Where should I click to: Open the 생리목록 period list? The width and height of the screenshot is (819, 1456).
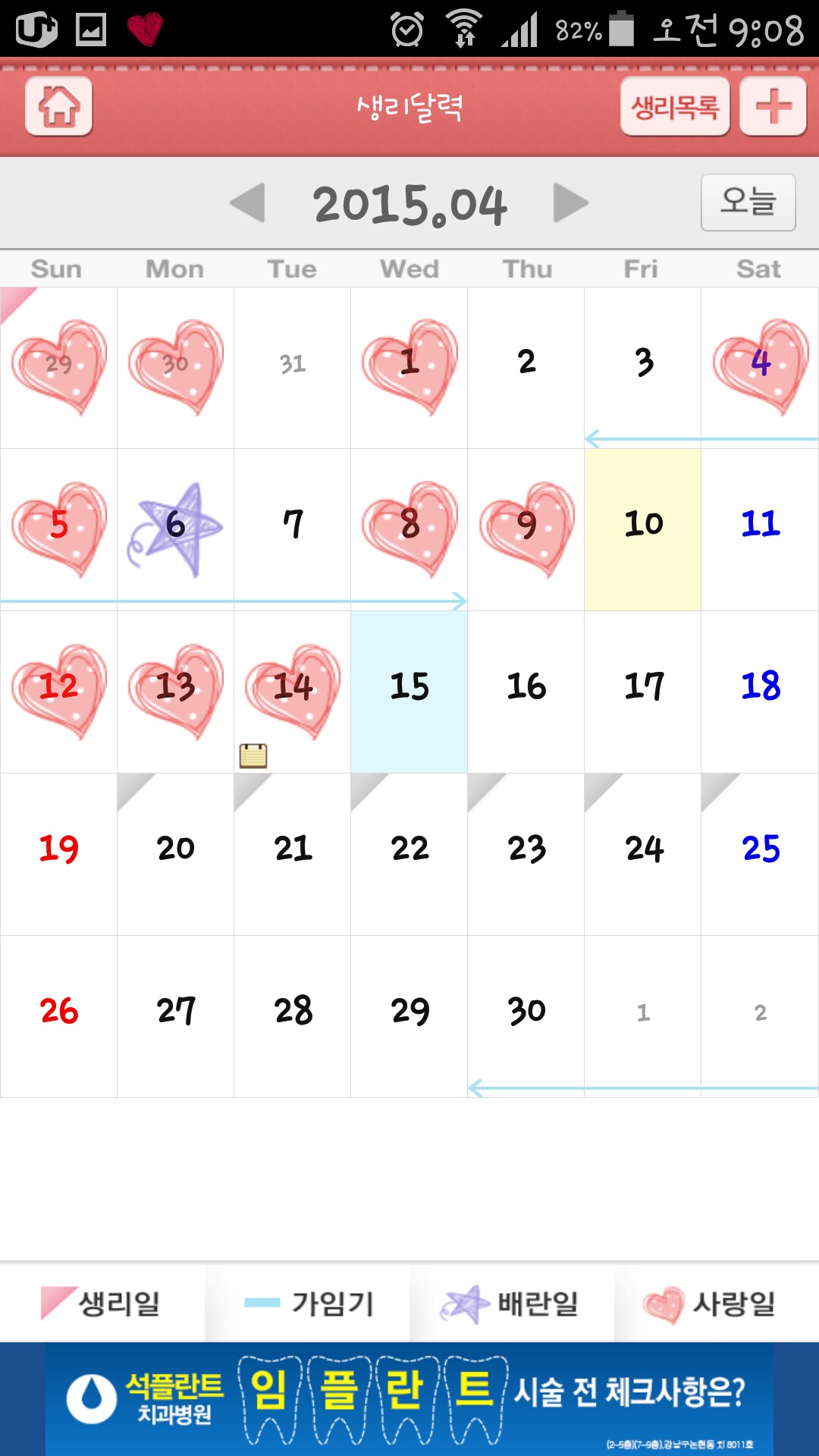[675, 106]
